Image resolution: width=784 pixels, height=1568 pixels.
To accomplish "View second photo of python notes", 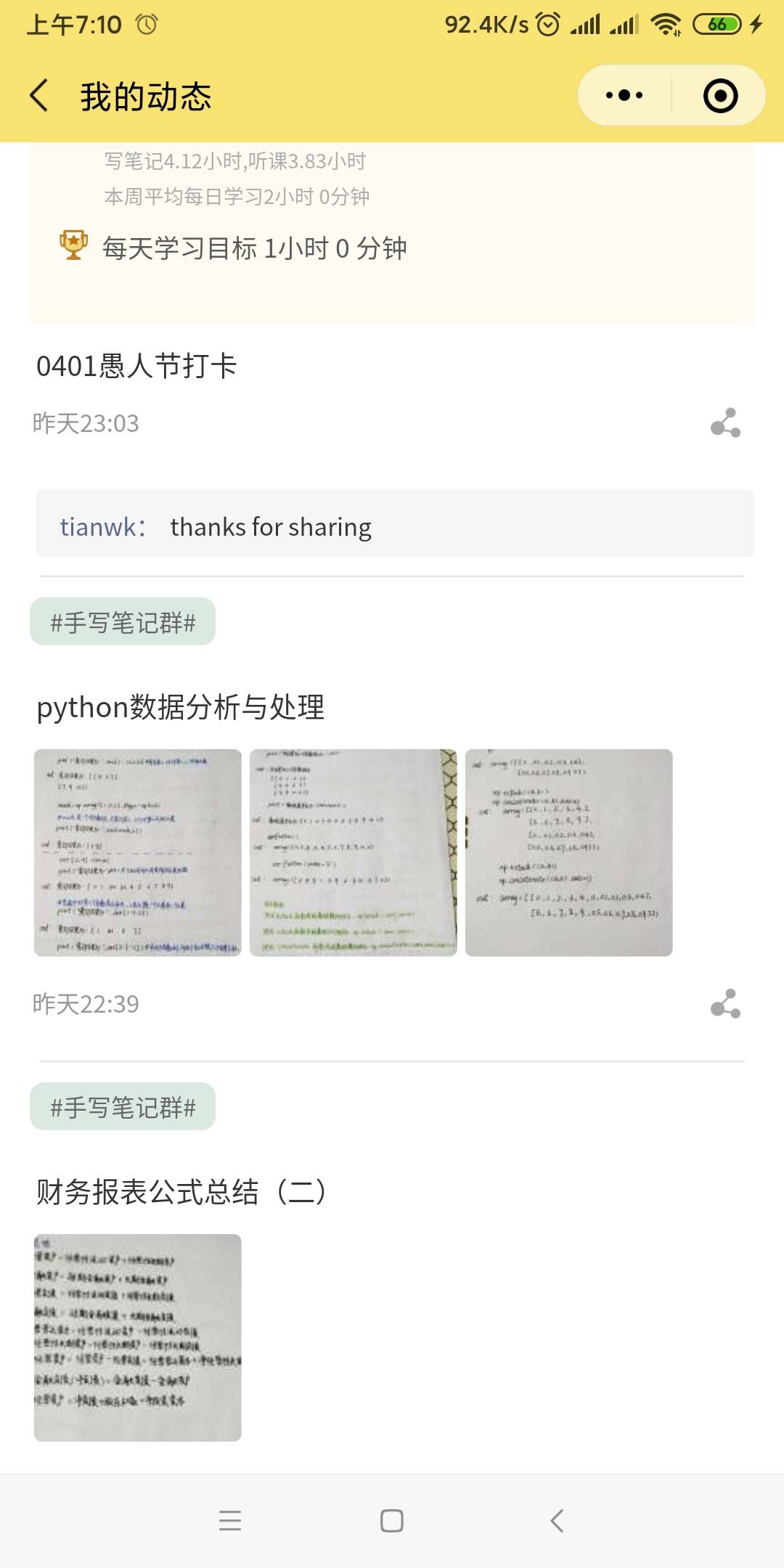I will coord(353,853).
